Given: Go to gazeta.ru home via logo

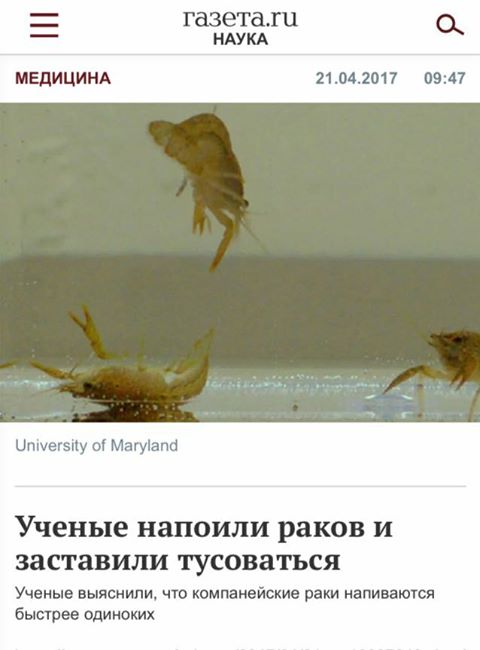Looking at the screenshot, I should tap(240, 19).
